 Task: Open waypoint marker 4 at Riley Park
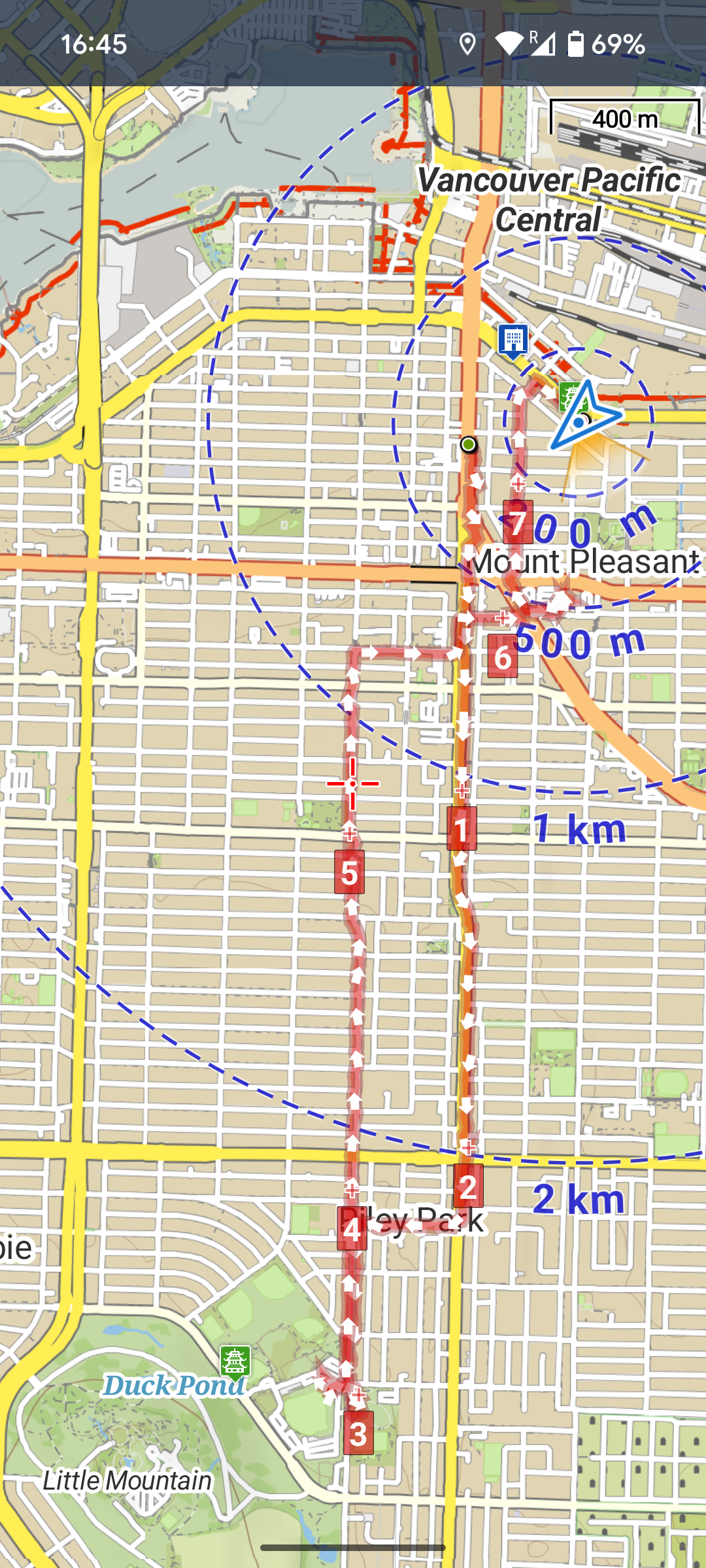(x=352, y=1228)
